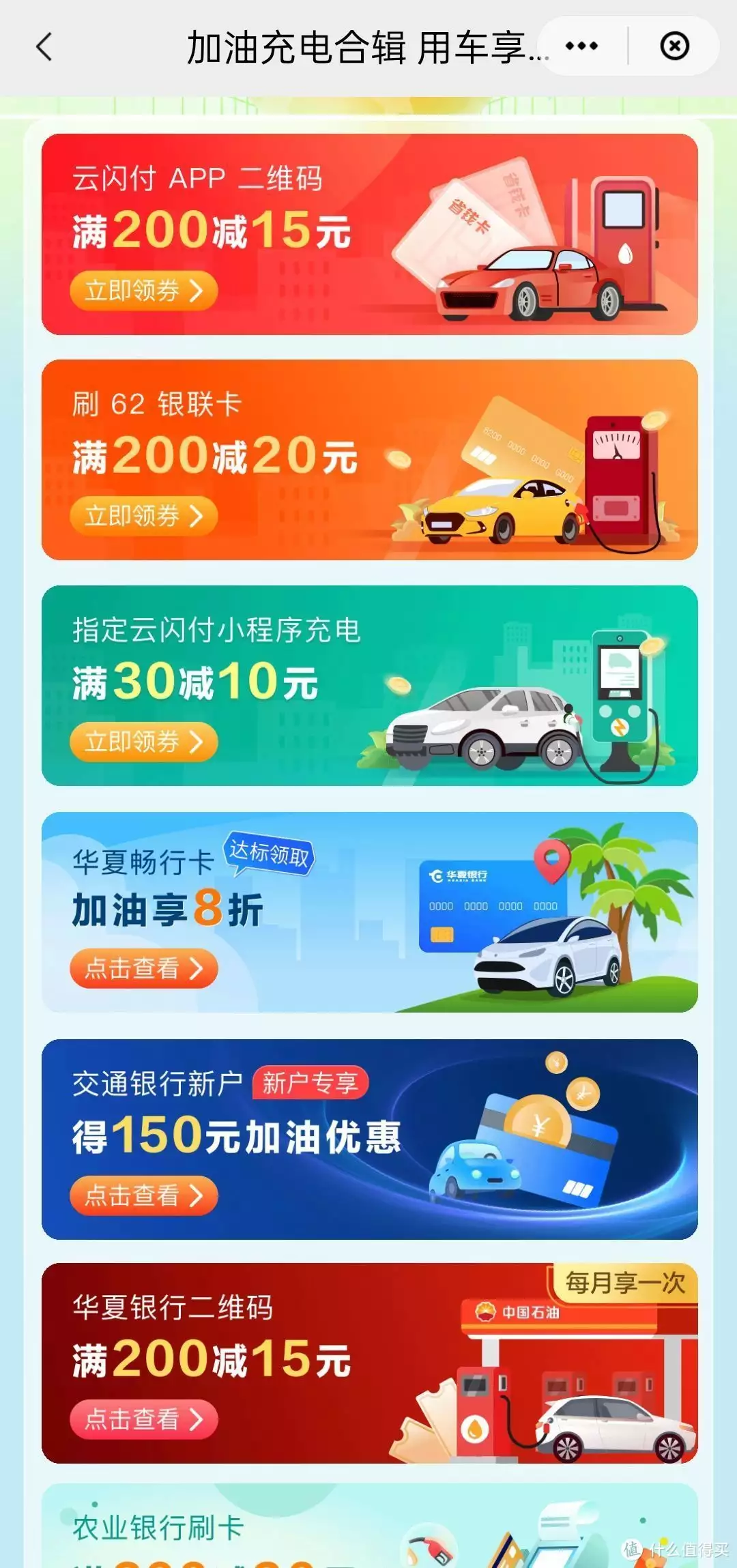Claim the 充电 满30减10元 coupon
The width and height of the screenshot is (737, 1568).
coord(144,742)
